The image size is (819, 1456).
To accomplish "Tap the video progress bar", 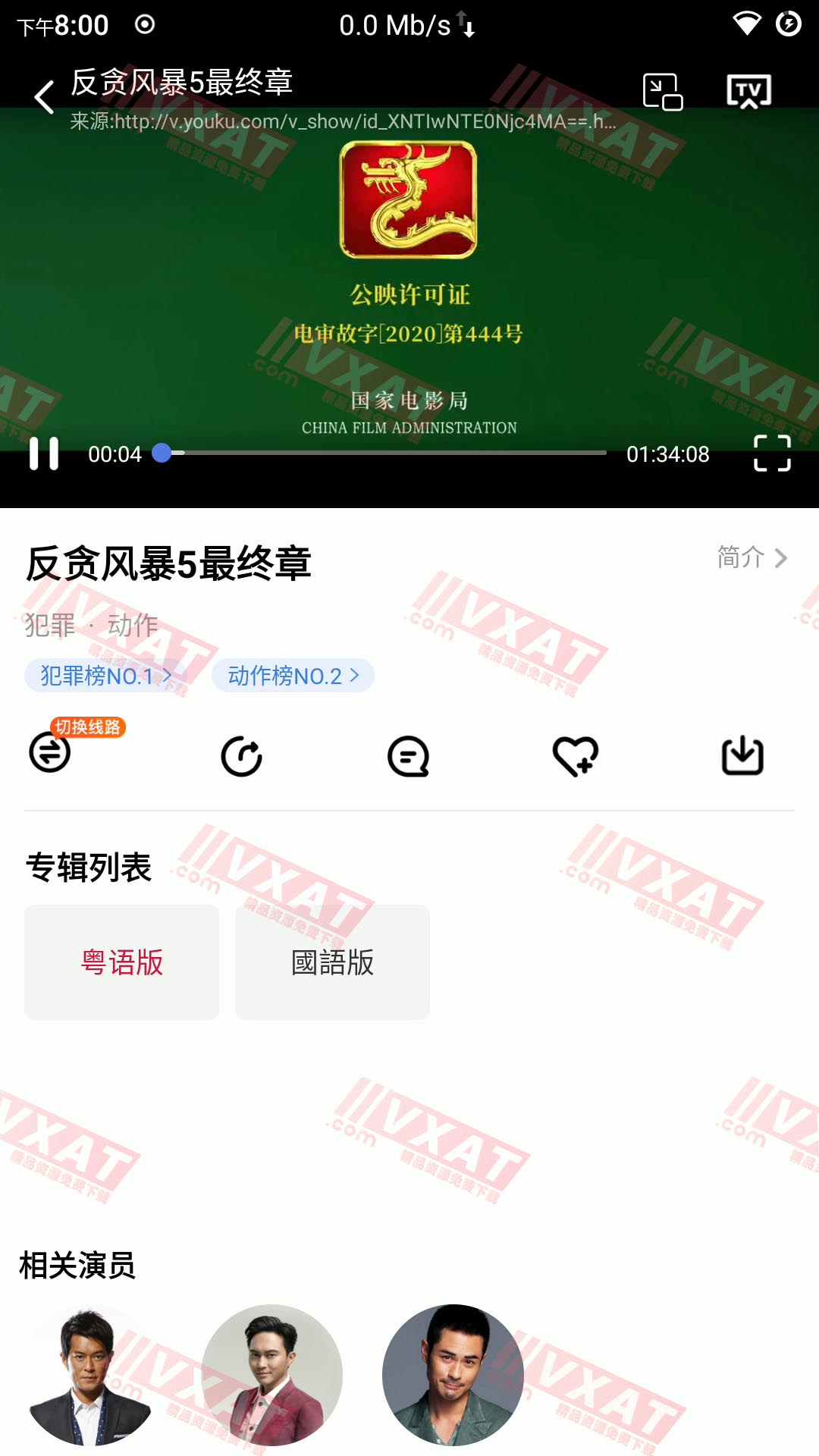I will (384, 453).
